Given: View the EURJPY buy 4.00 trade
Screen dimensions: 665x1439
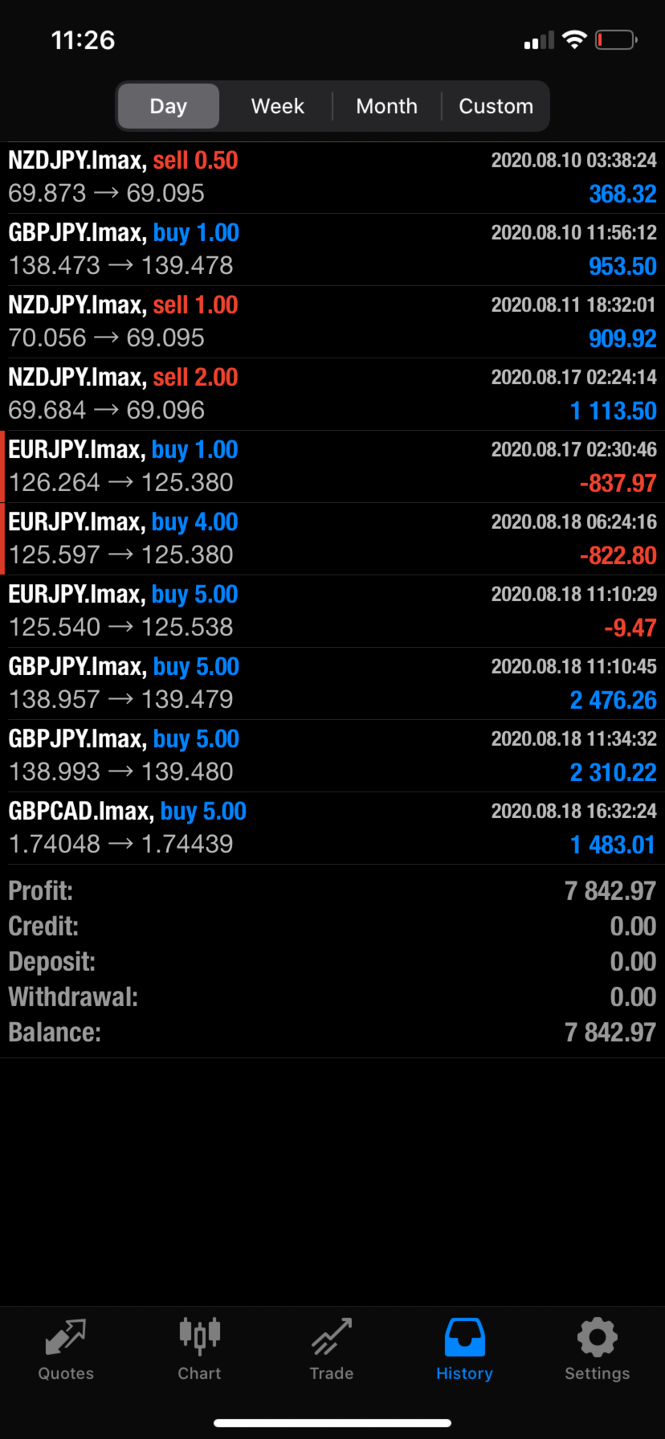Looking at the screenshot, I should [332, 538].
